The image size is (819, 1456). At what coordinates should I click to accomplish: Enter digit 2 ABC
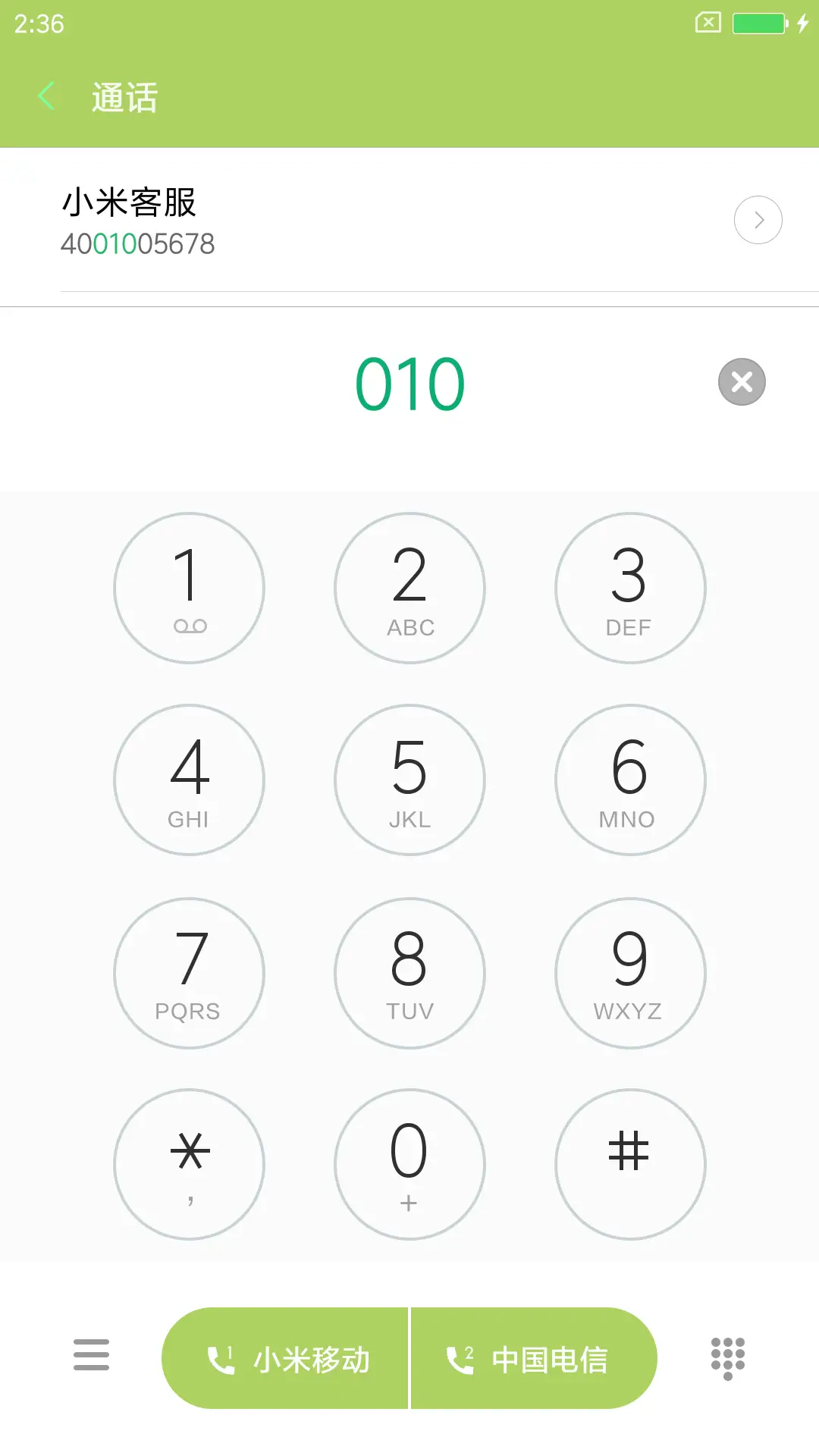(x=409, y=588)
